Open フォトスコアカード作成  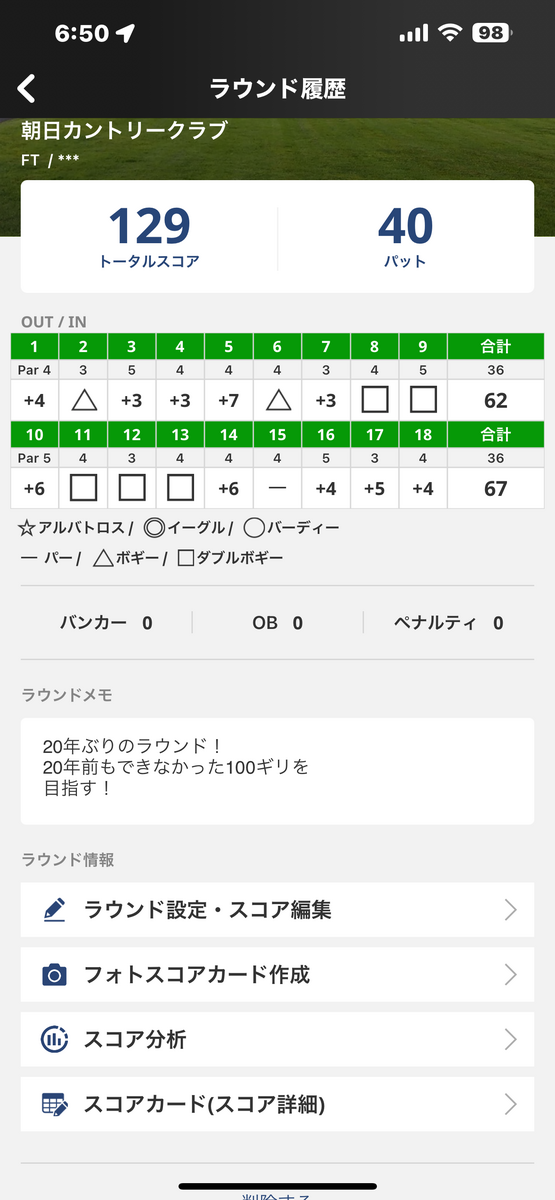tap(277, 975)
